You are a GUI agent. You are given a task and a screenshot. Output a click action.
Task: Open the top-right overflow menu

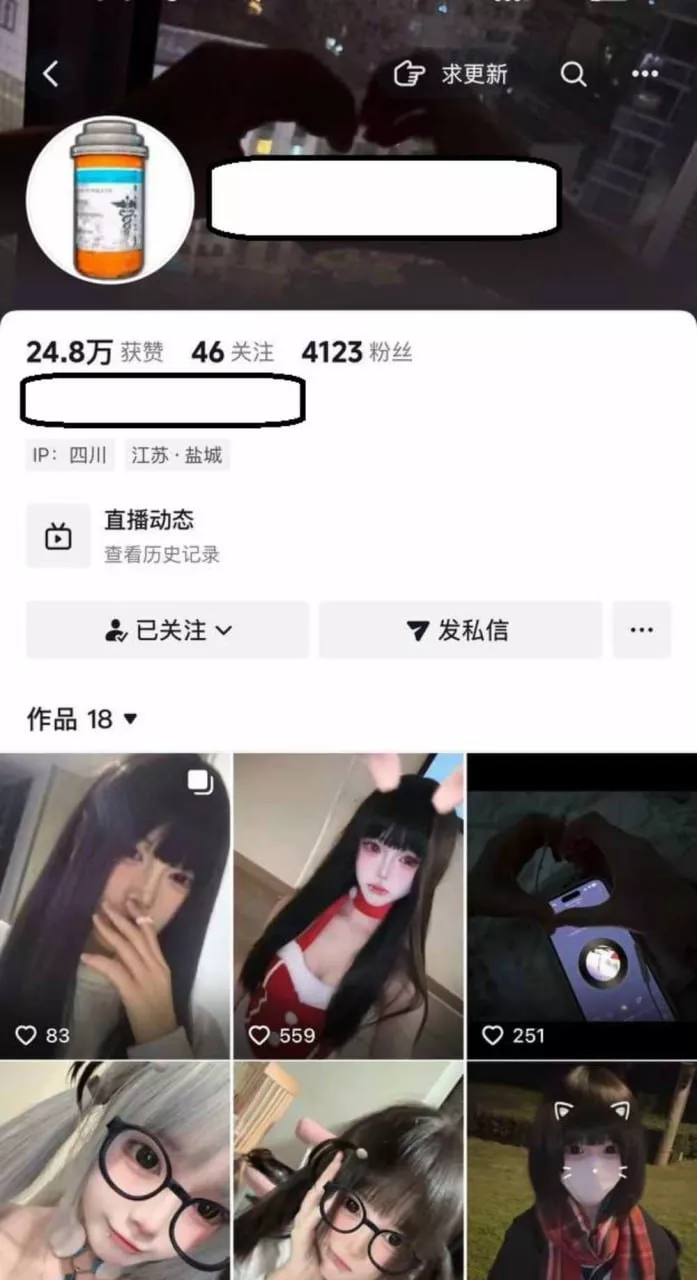645,74
